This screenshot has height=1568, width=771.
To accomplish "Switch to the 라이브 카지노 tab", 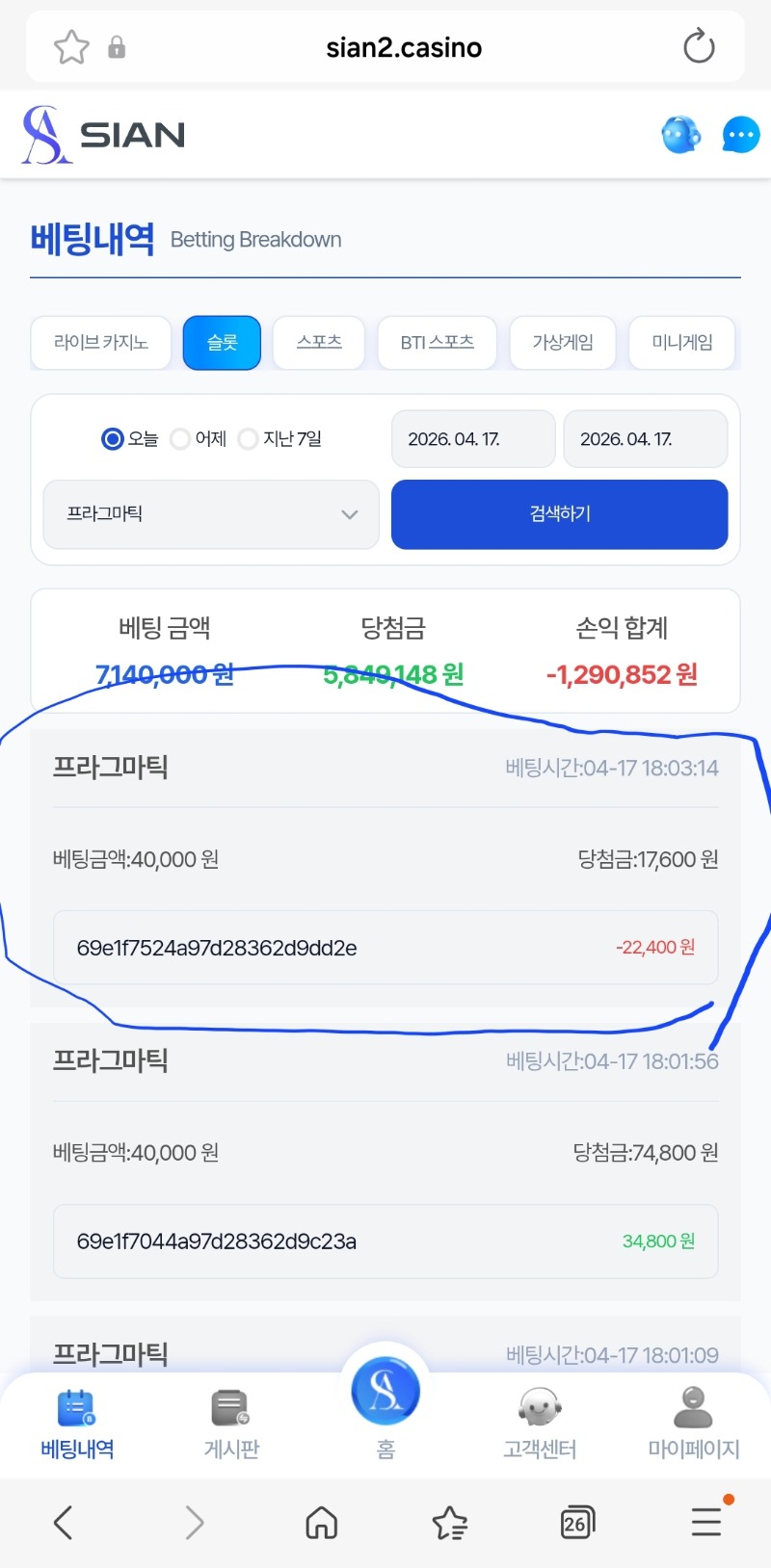I will tap(101, 343).
